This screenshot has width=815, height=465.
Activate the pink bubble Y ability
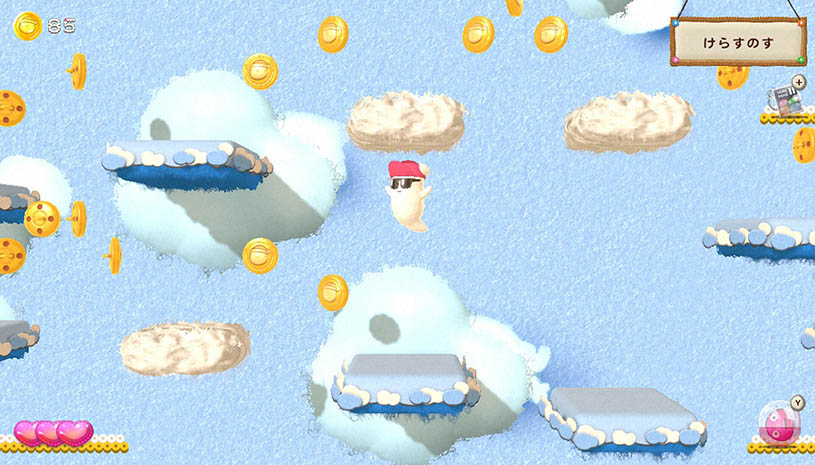(779, 423)
